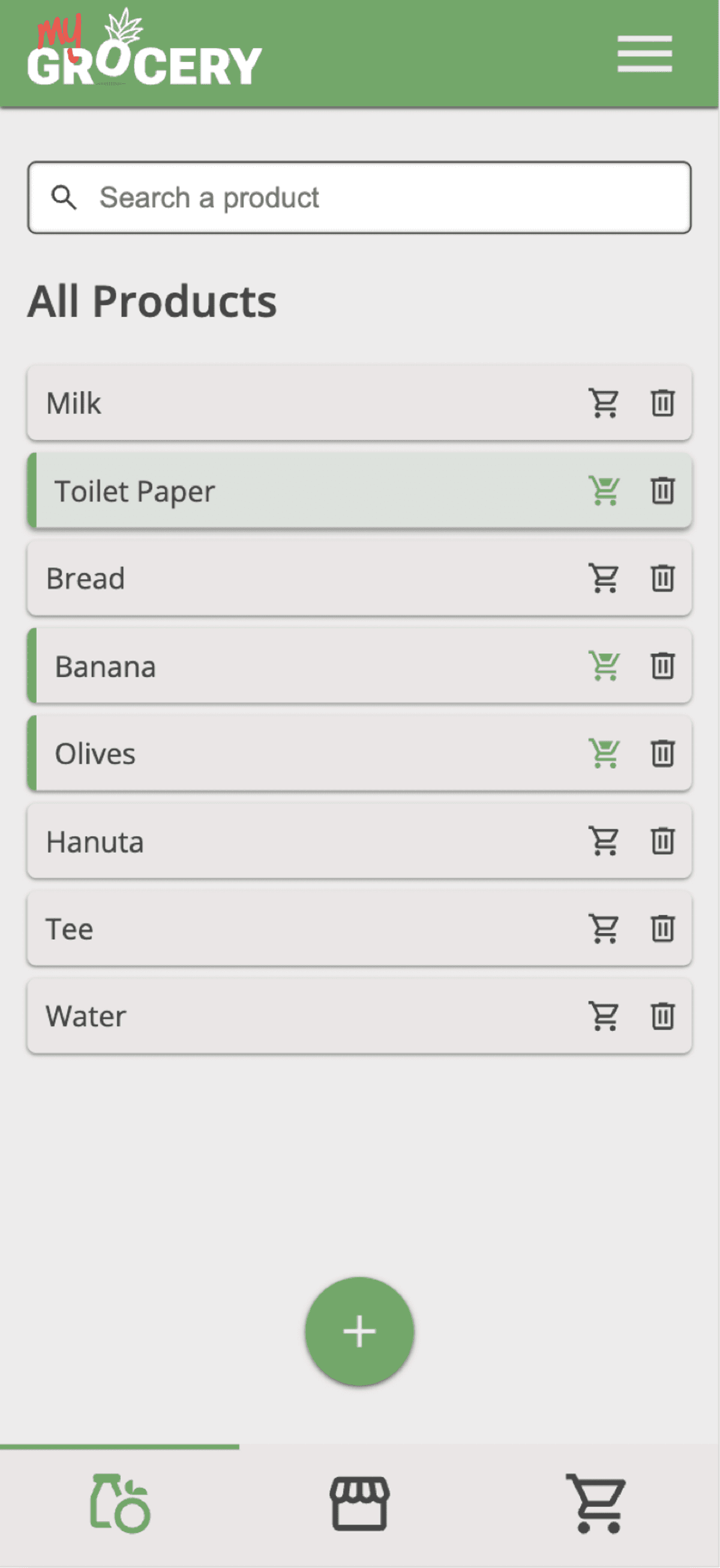Screen dimensions: 720x1568
Task: Delete Olives using its trash icon
Action: [x=662, y=753]
